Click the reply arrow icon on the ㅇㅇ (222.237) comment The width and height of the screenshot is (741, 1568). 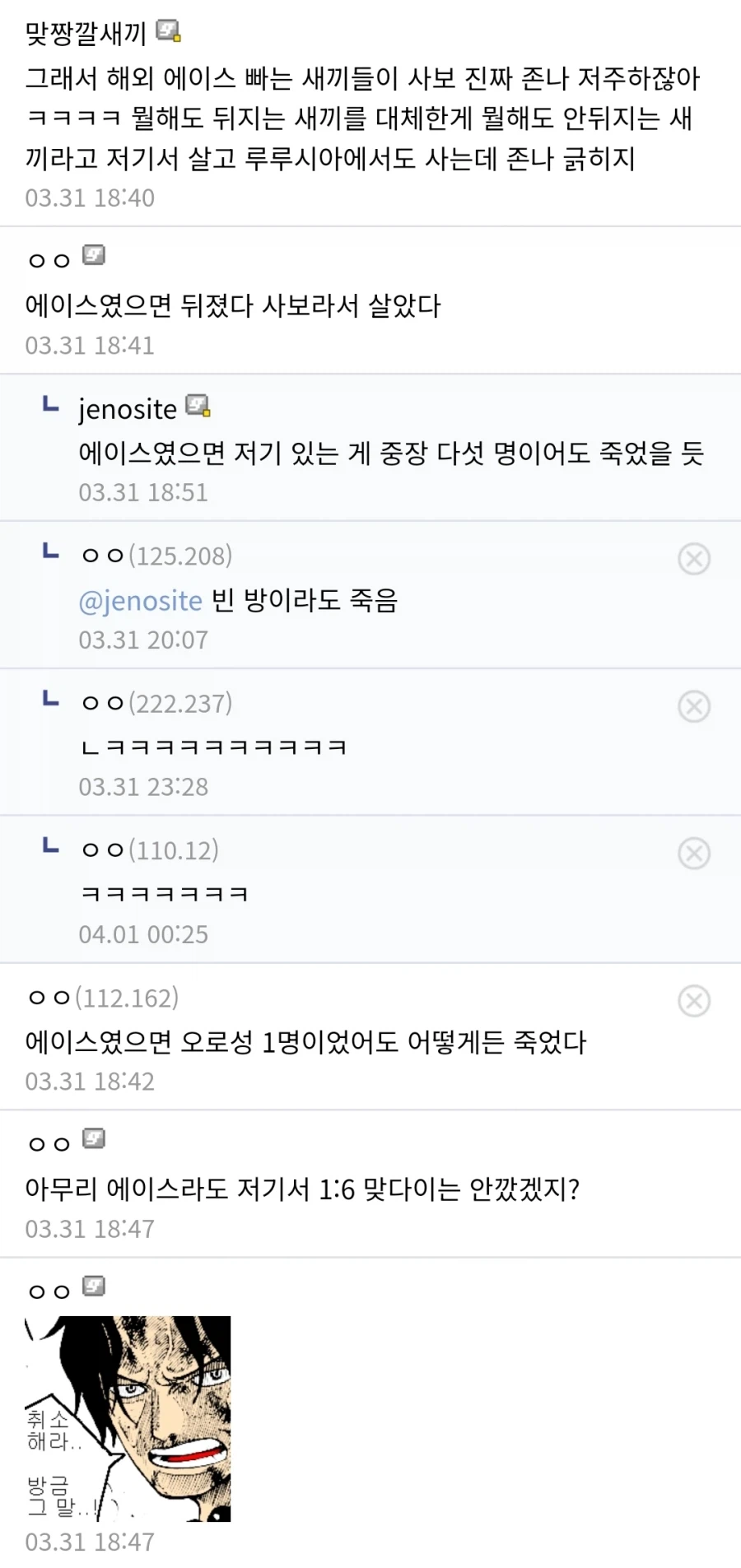point(51,700)
